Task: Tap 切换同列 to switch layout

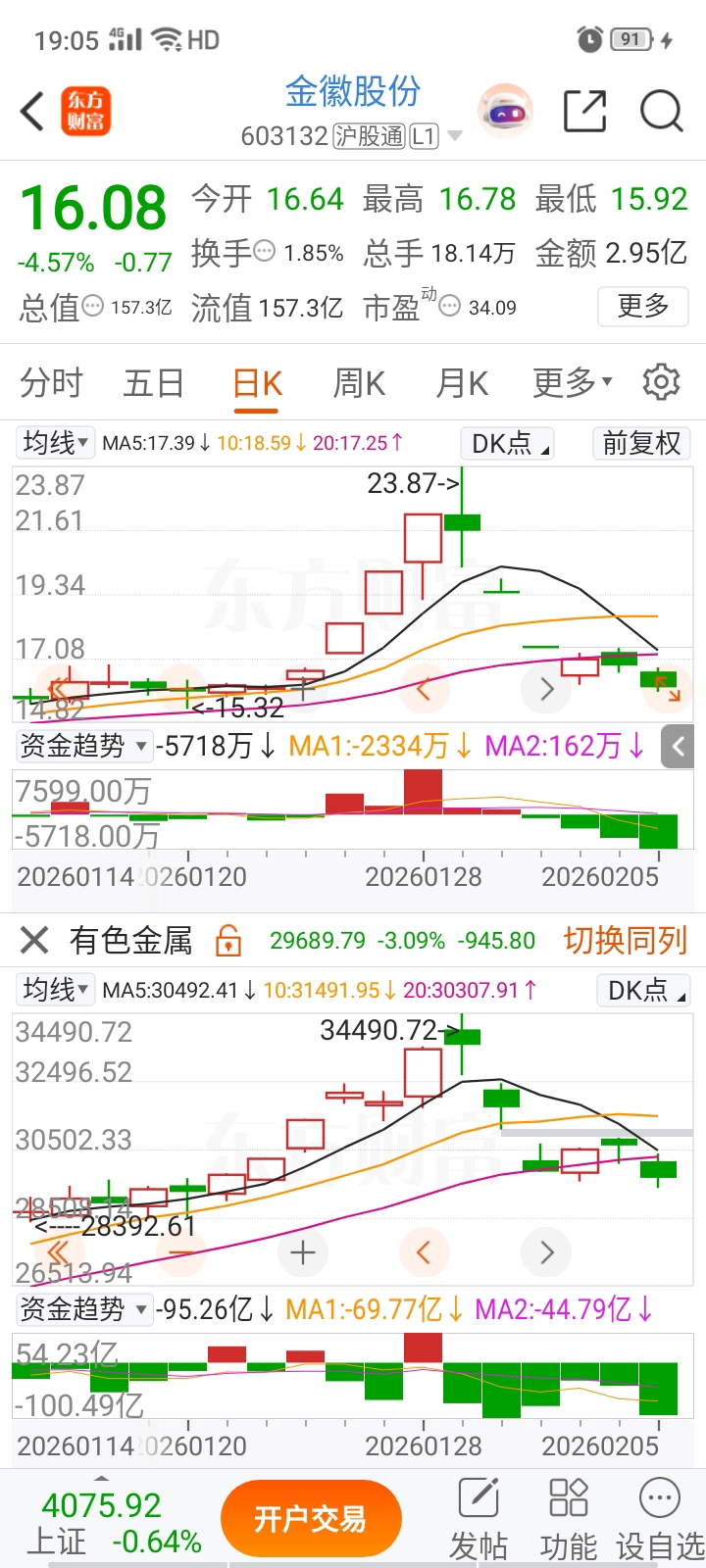Action: [626, 941]
